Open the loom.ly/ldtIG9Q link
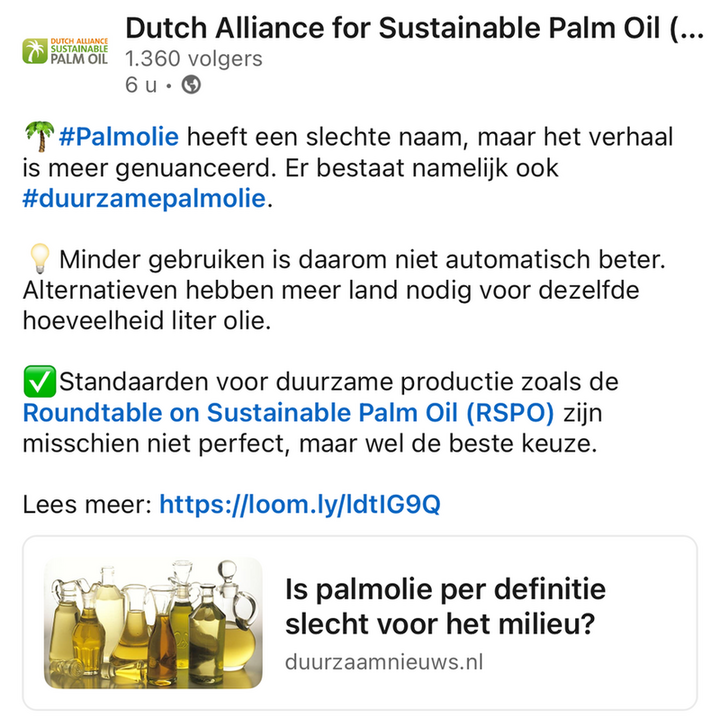Screen dimensions: 720x717 [x=299, y=504]
